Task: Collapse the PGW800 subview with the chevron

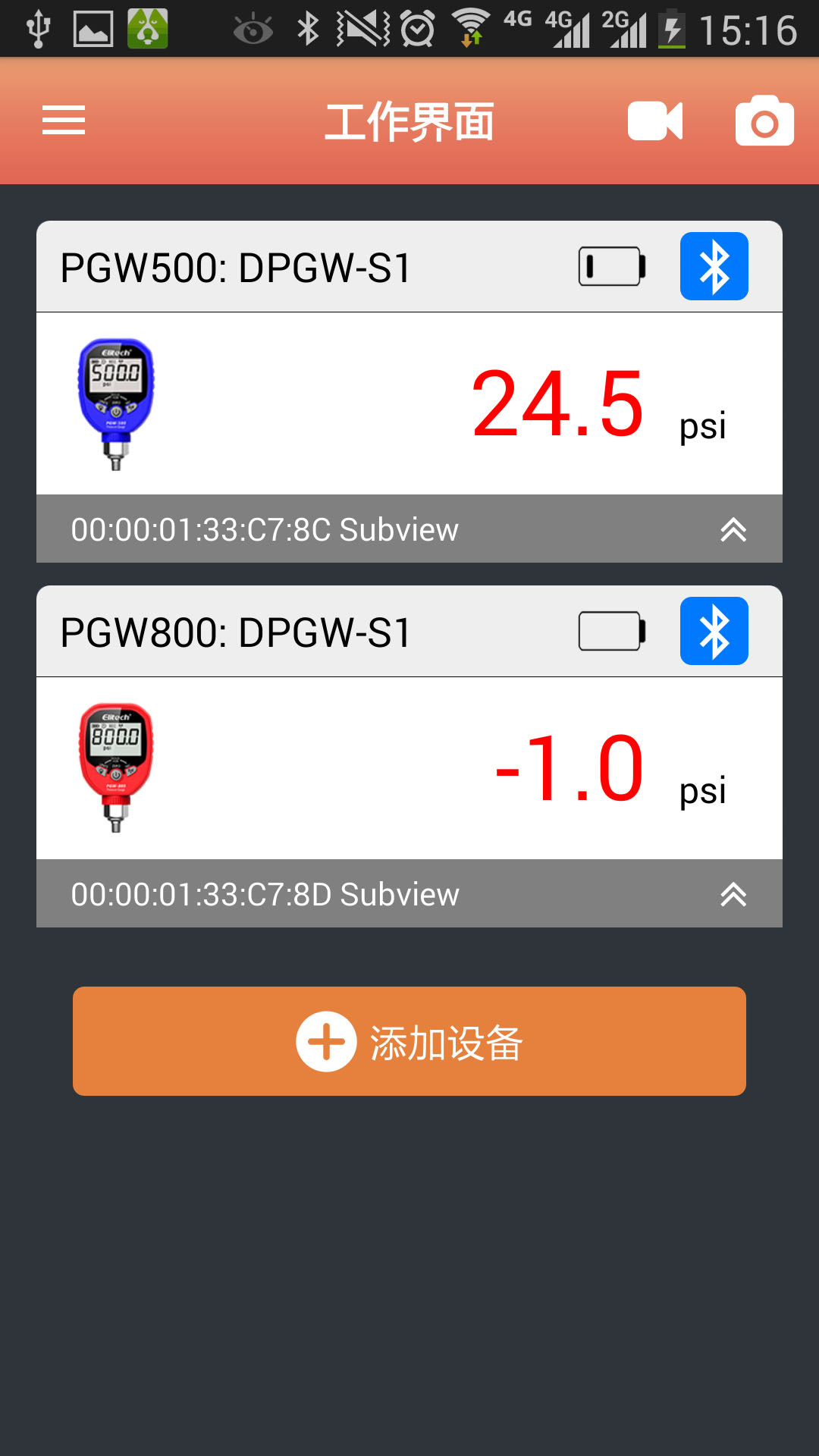Action: click(733, 894)
